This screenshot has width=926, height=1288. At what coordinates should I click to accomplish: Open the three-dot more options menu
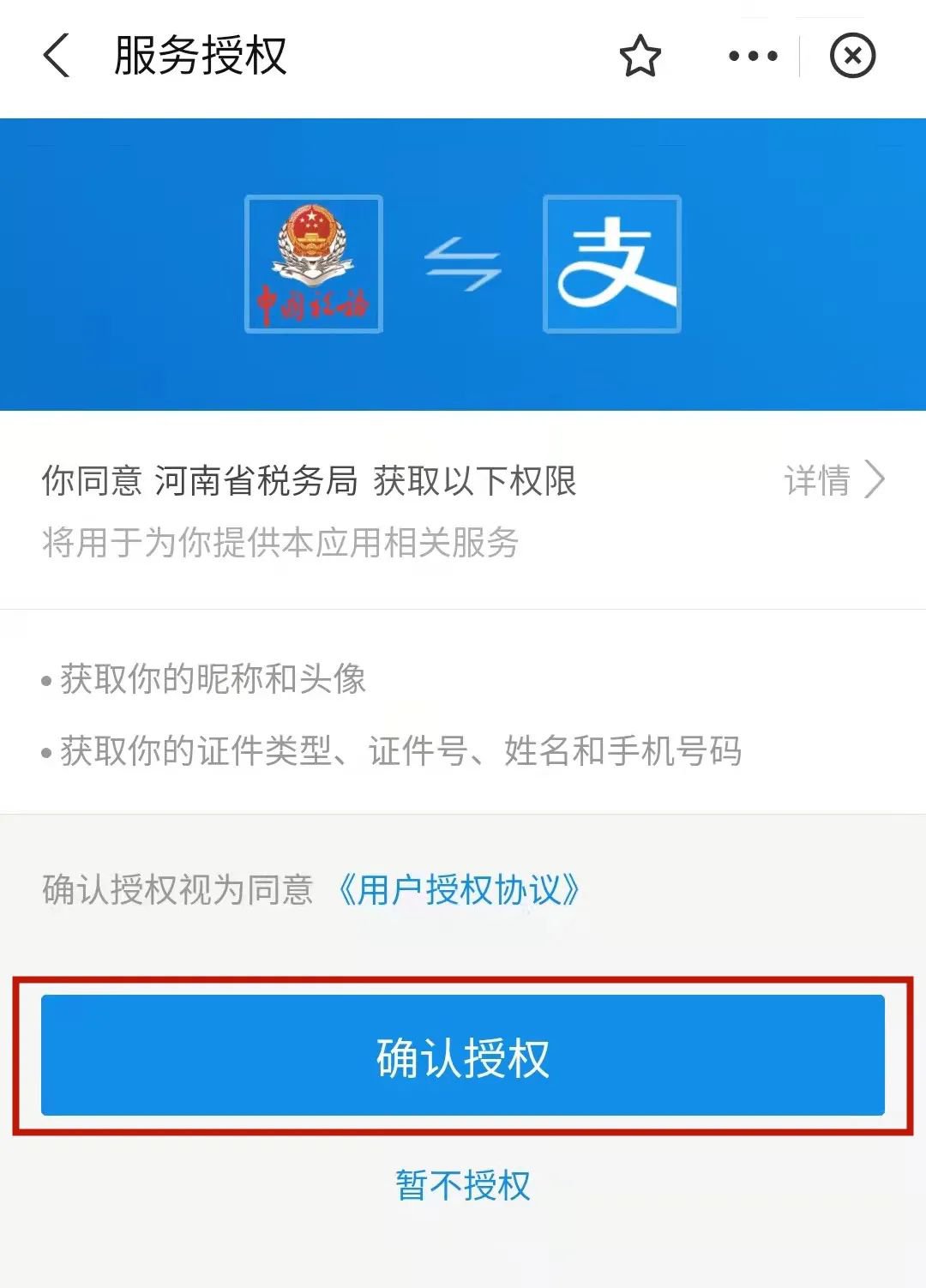(x=752, y=57)
